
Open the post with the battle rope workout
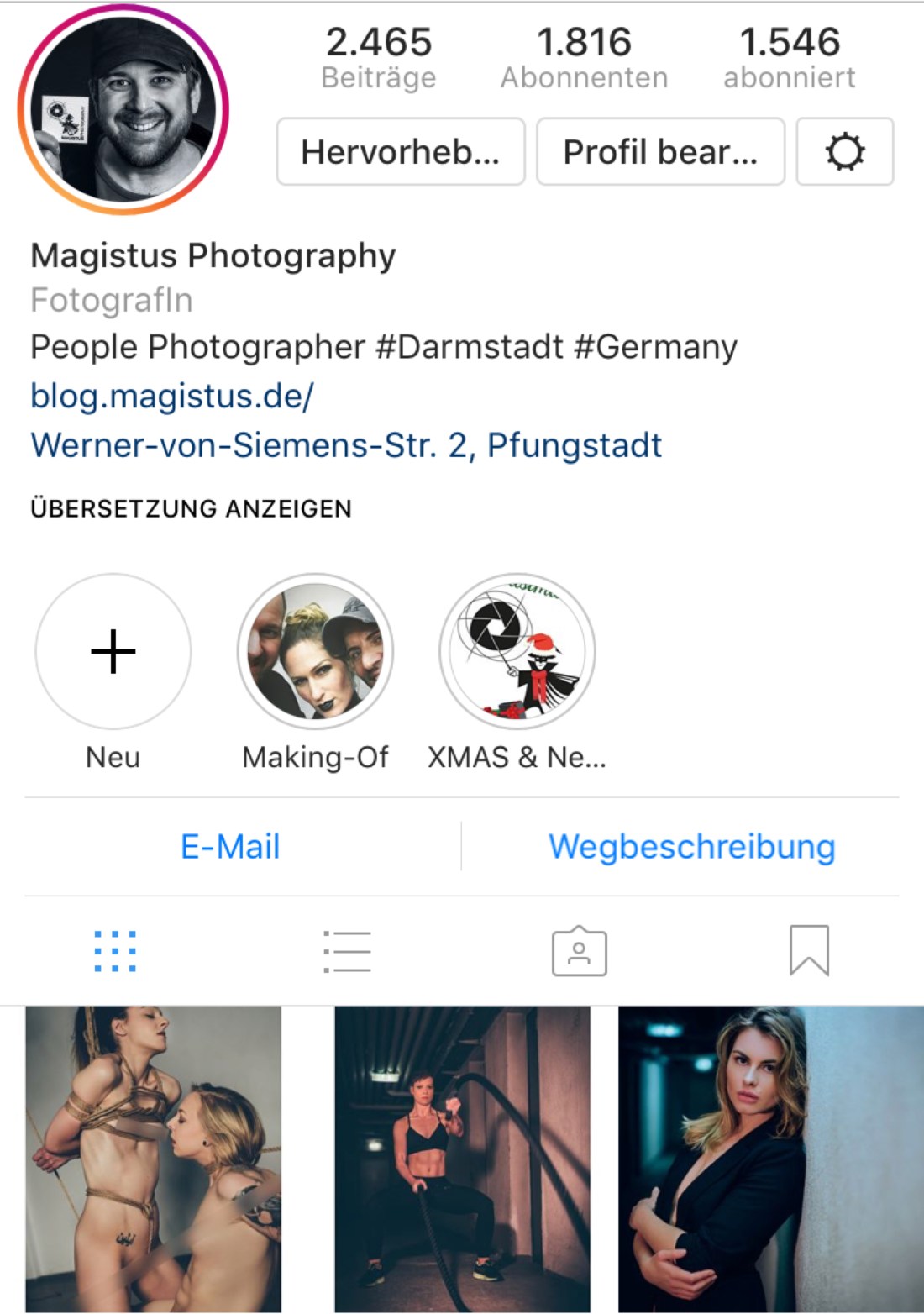(x=462, y=1159)
